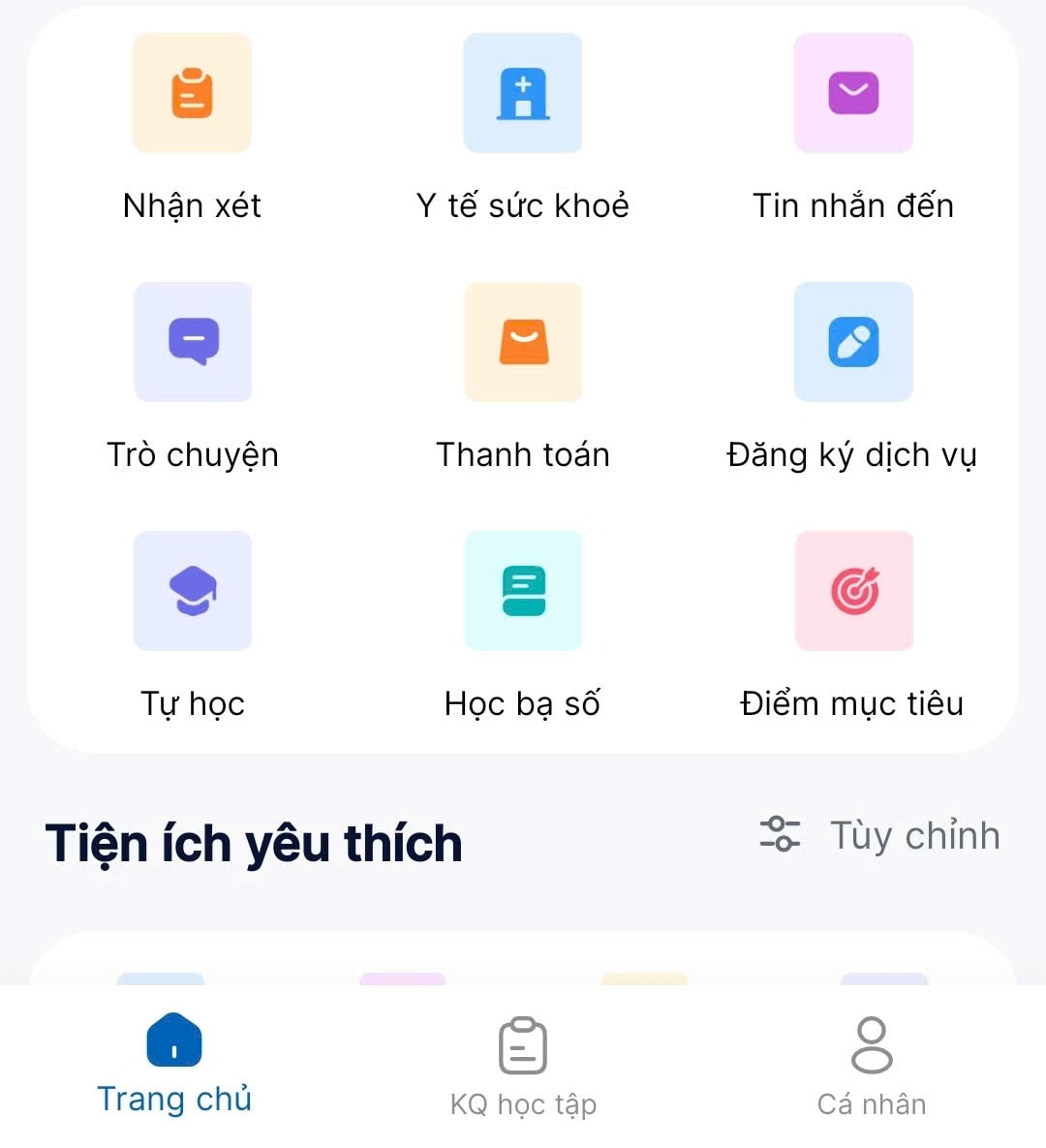Switch to the KQ học tập tab
This screenshot has width=1046, height=1148.
pos(522,1066)
